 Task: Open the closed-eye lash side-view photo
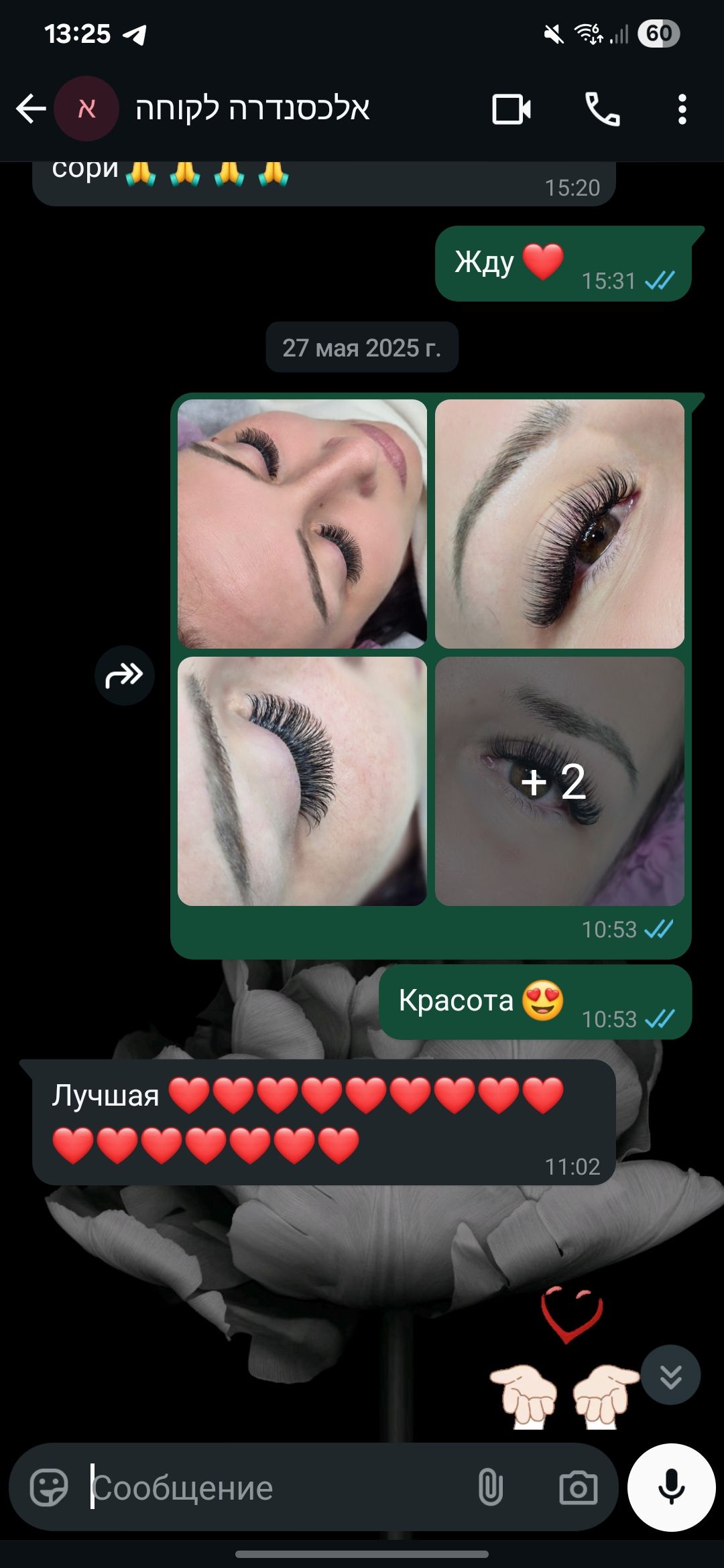302,781
